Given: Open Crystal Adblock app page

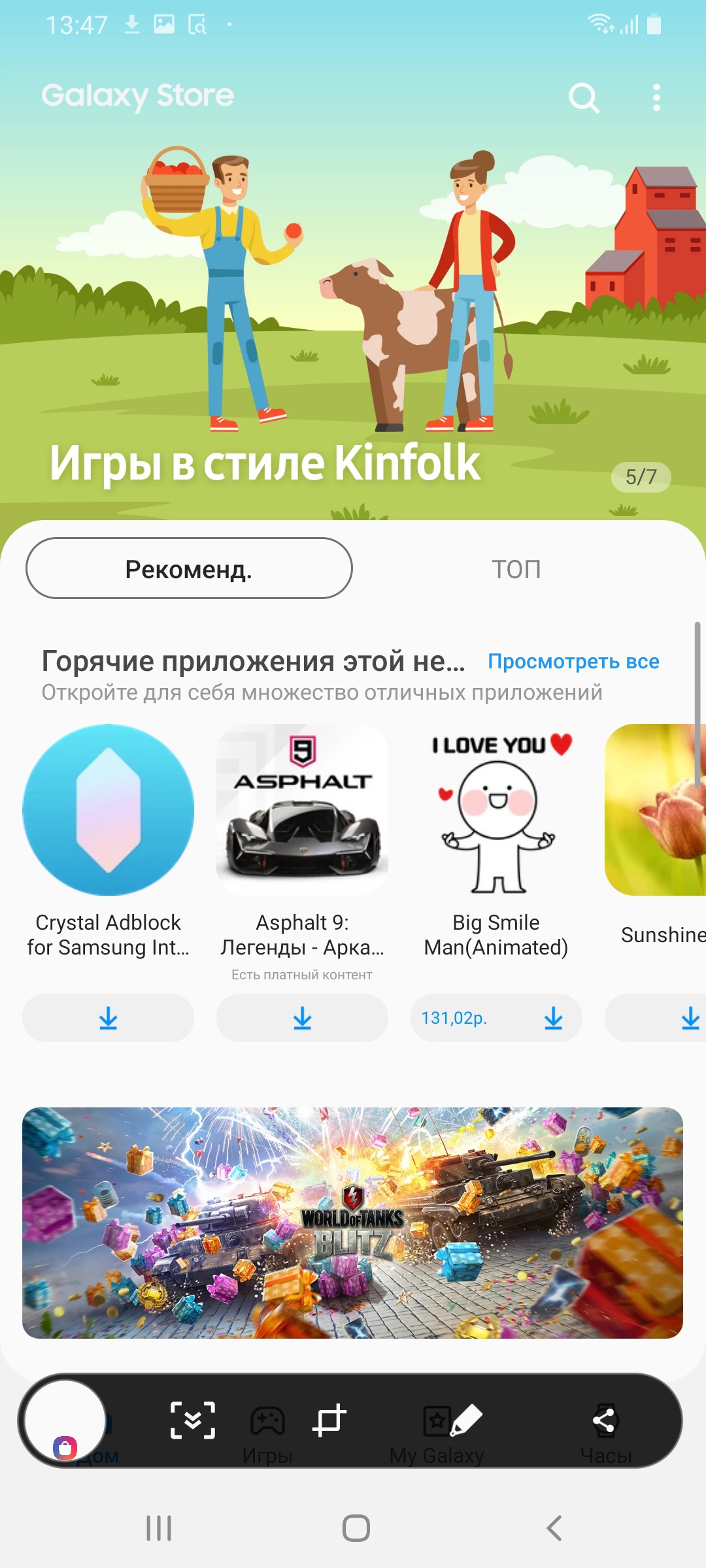Looking at the screenshot, I should [x=109, y=810].
